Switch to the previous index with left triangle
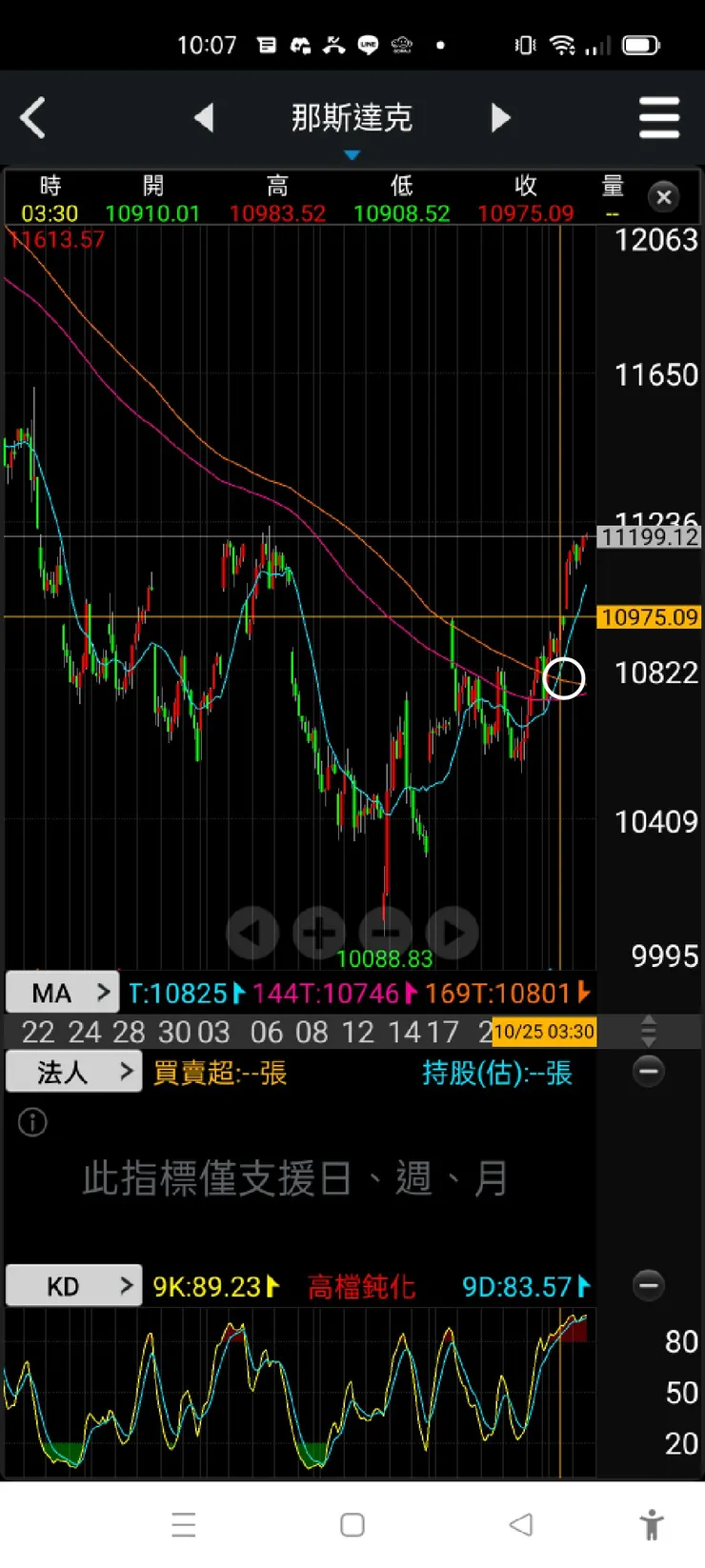The image size is (705, 1568). tap(204, 118)
